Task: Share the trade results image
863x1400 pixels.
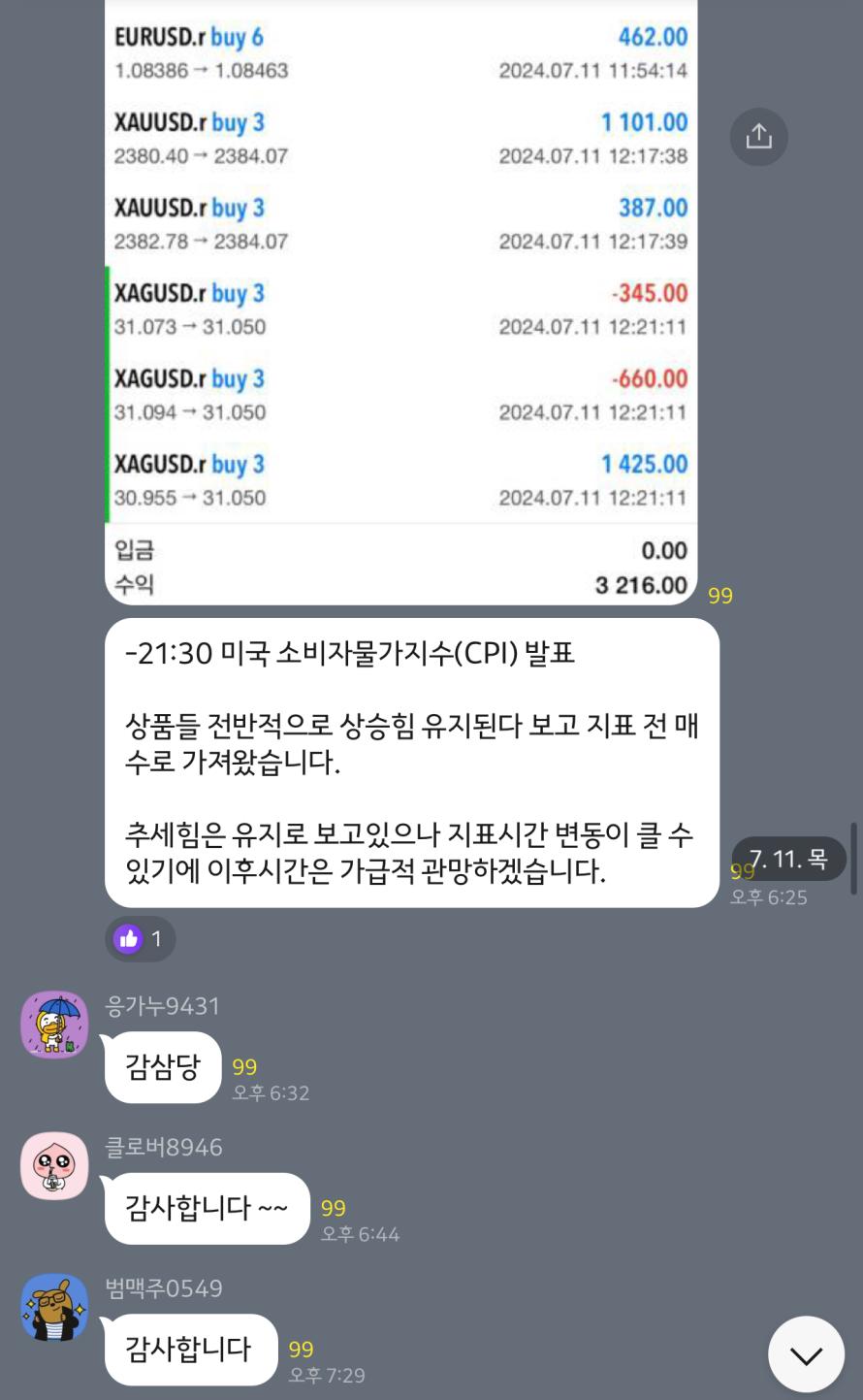Action: (758, 137)
